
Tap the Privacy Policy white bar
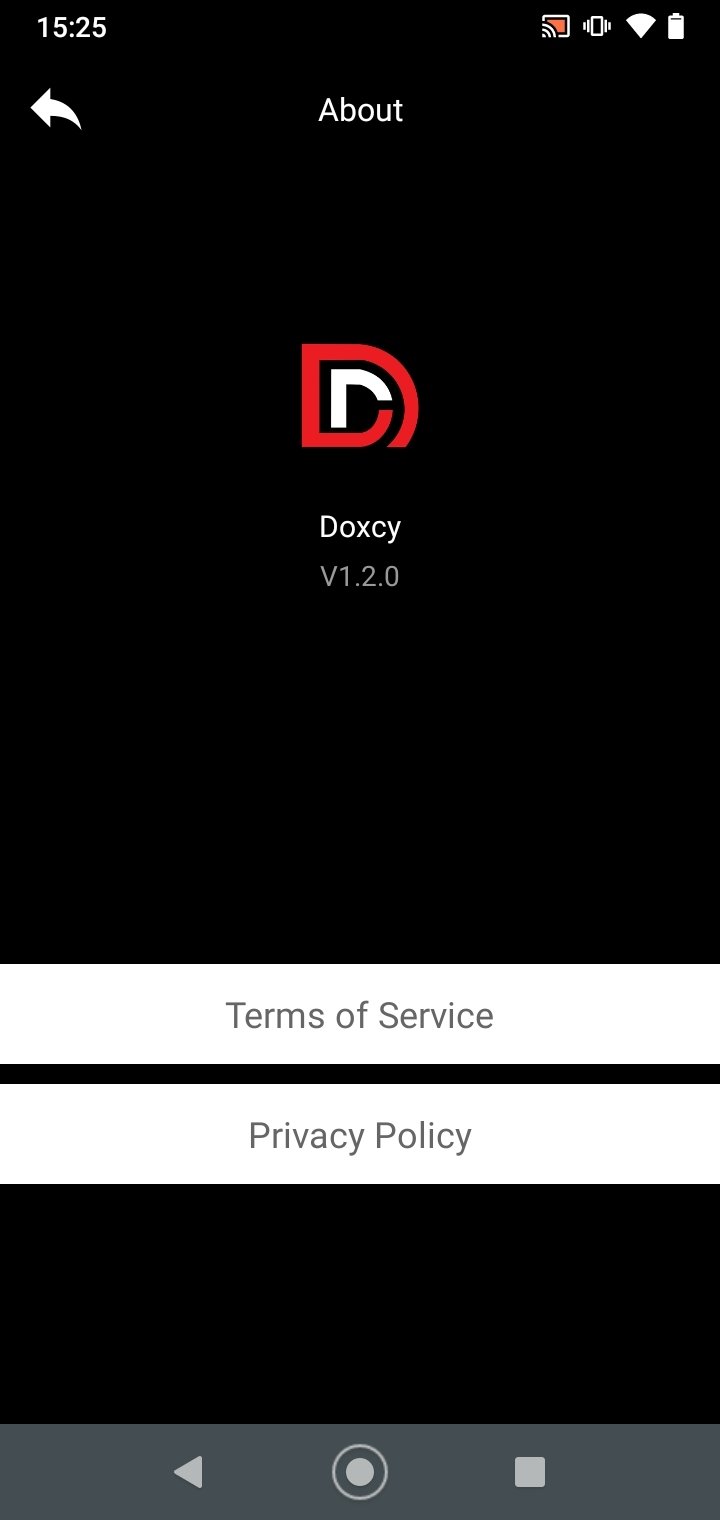pyautogui.click(x=360, y=1134)
